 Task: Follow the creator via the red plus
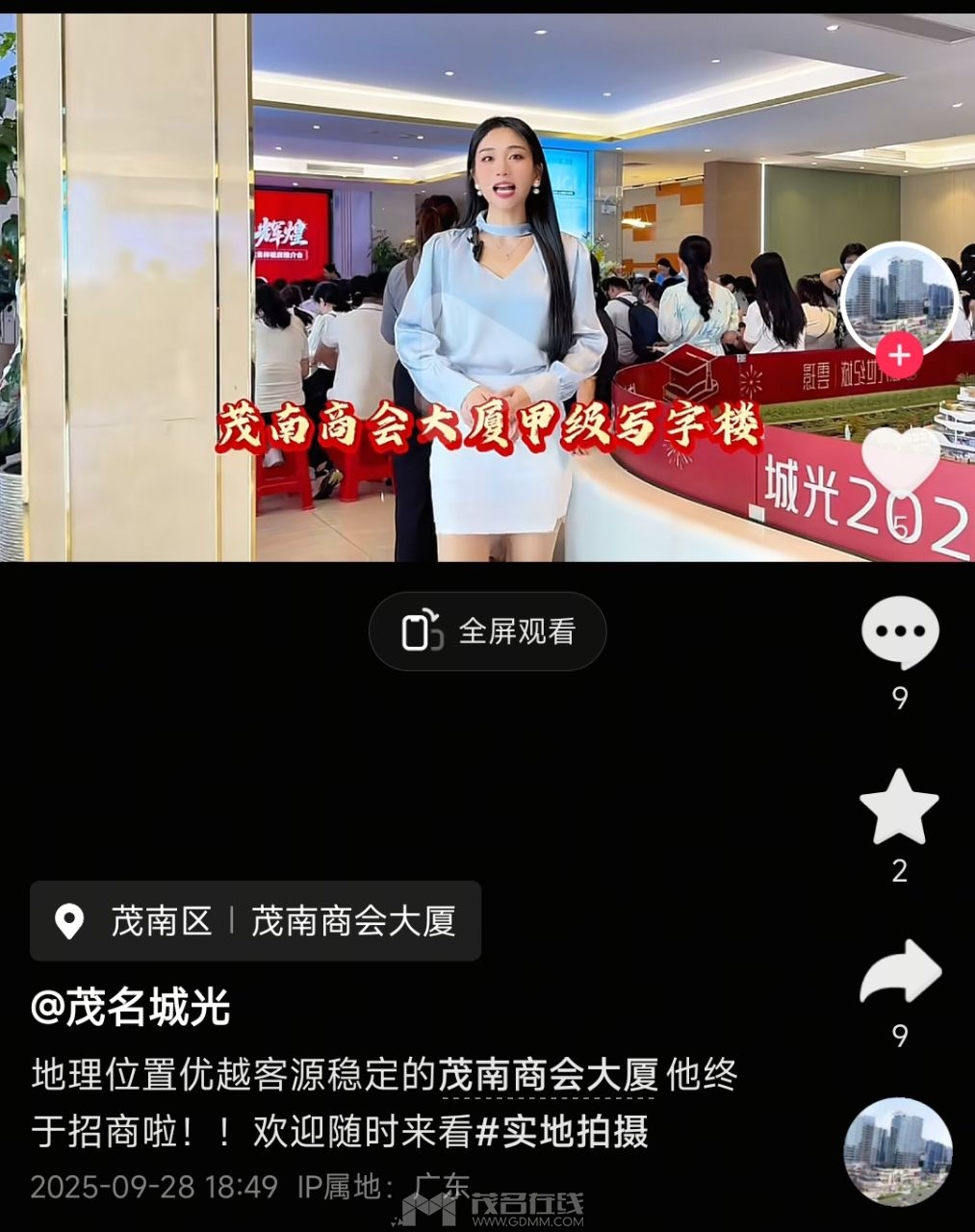tap(899, 356)
